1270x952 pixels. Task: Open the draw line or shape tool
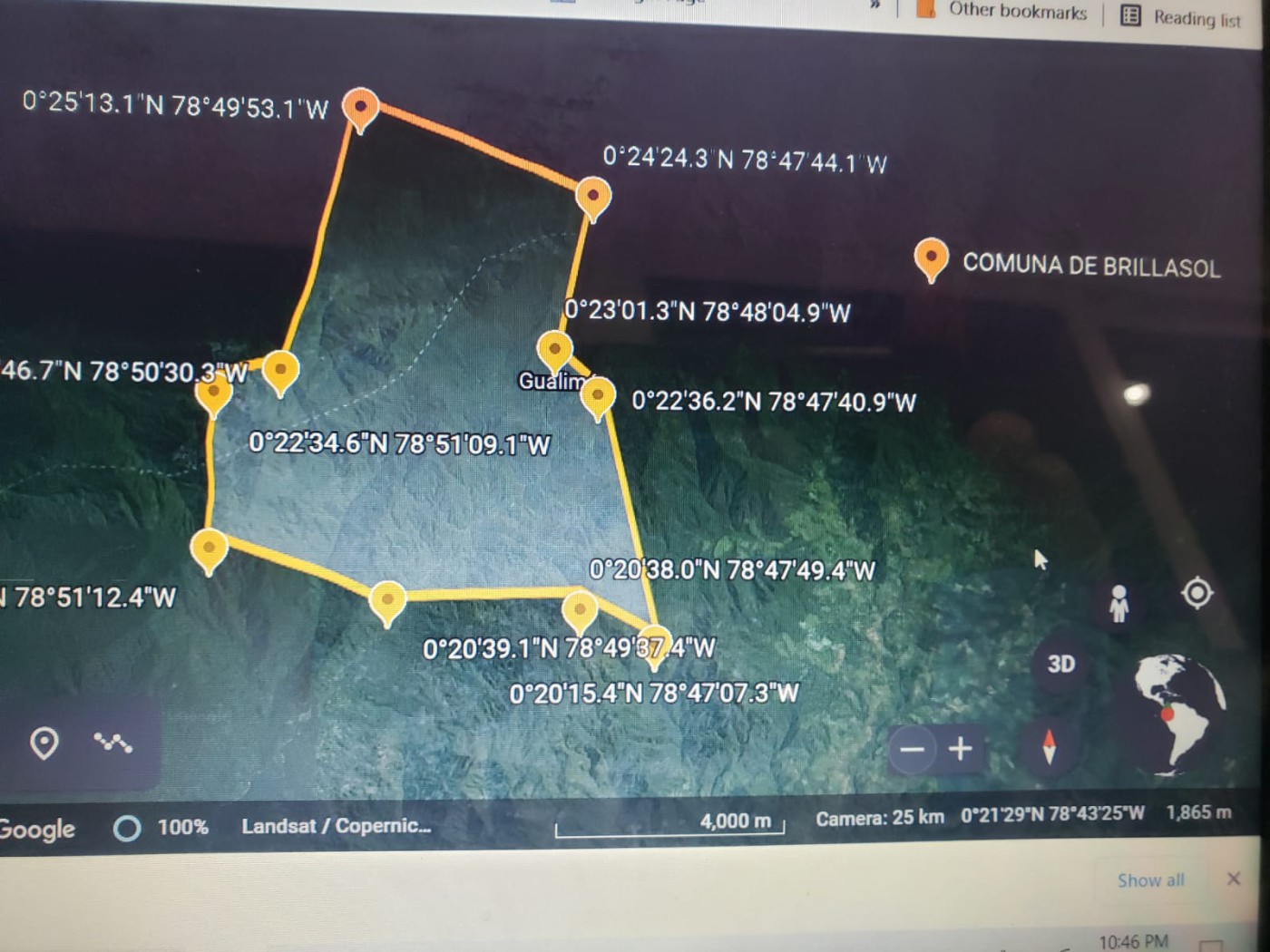click(x=112, y=743)
